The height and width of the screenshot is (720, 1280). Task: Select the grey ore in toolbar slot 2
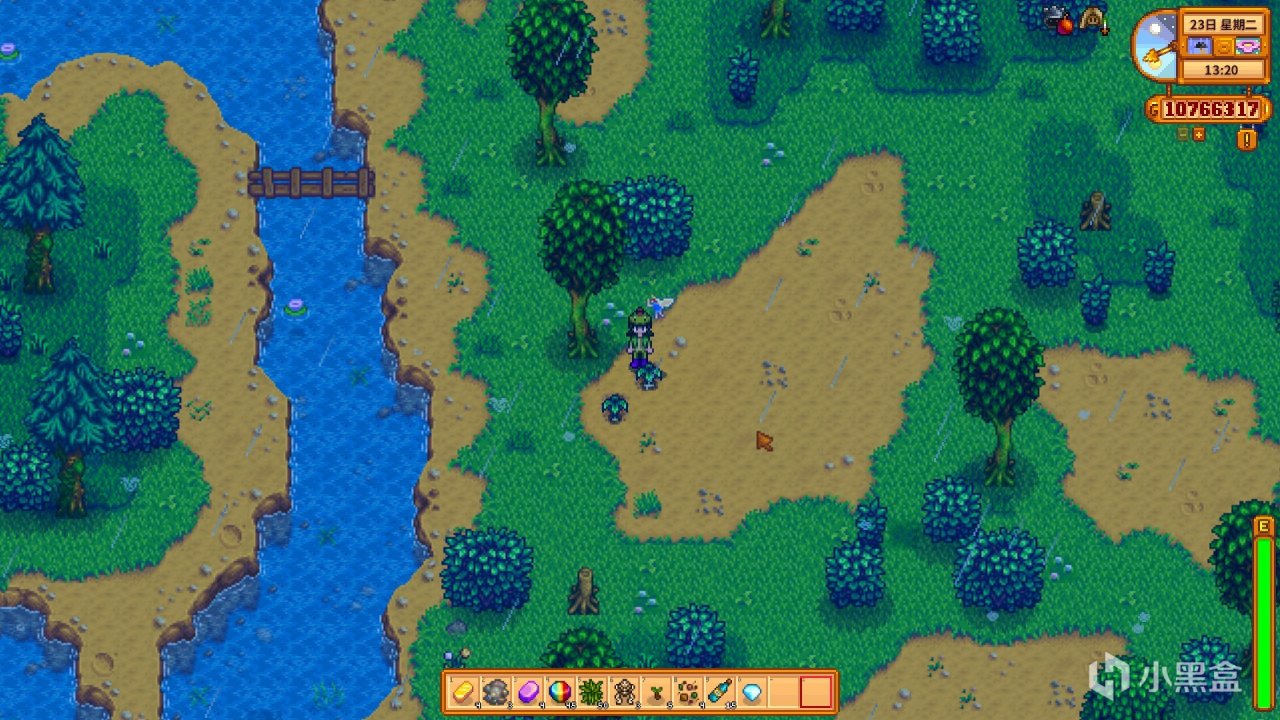point(496,692)
